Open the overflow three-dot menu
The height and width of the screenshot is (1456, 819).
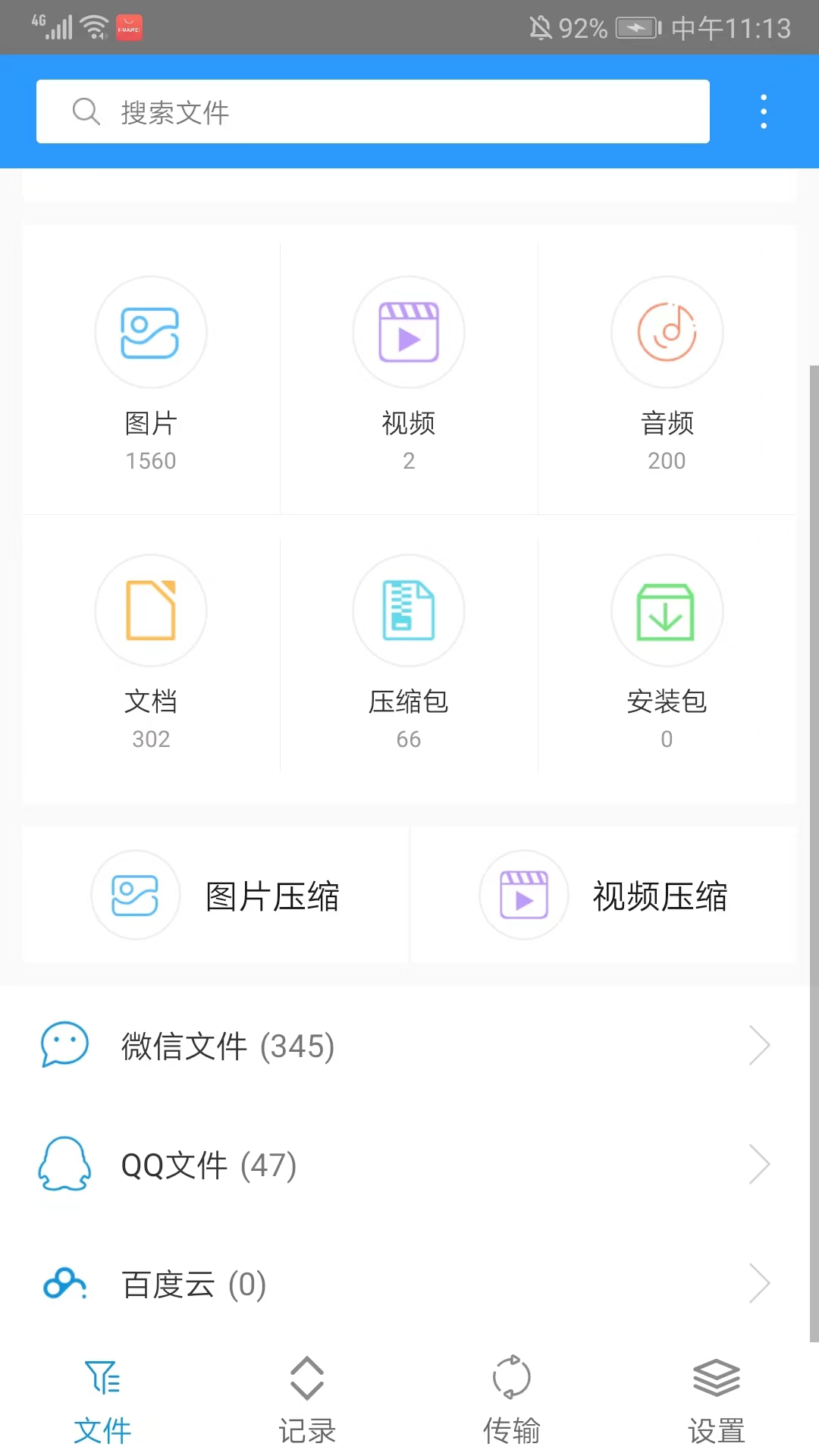coord(763,111)
